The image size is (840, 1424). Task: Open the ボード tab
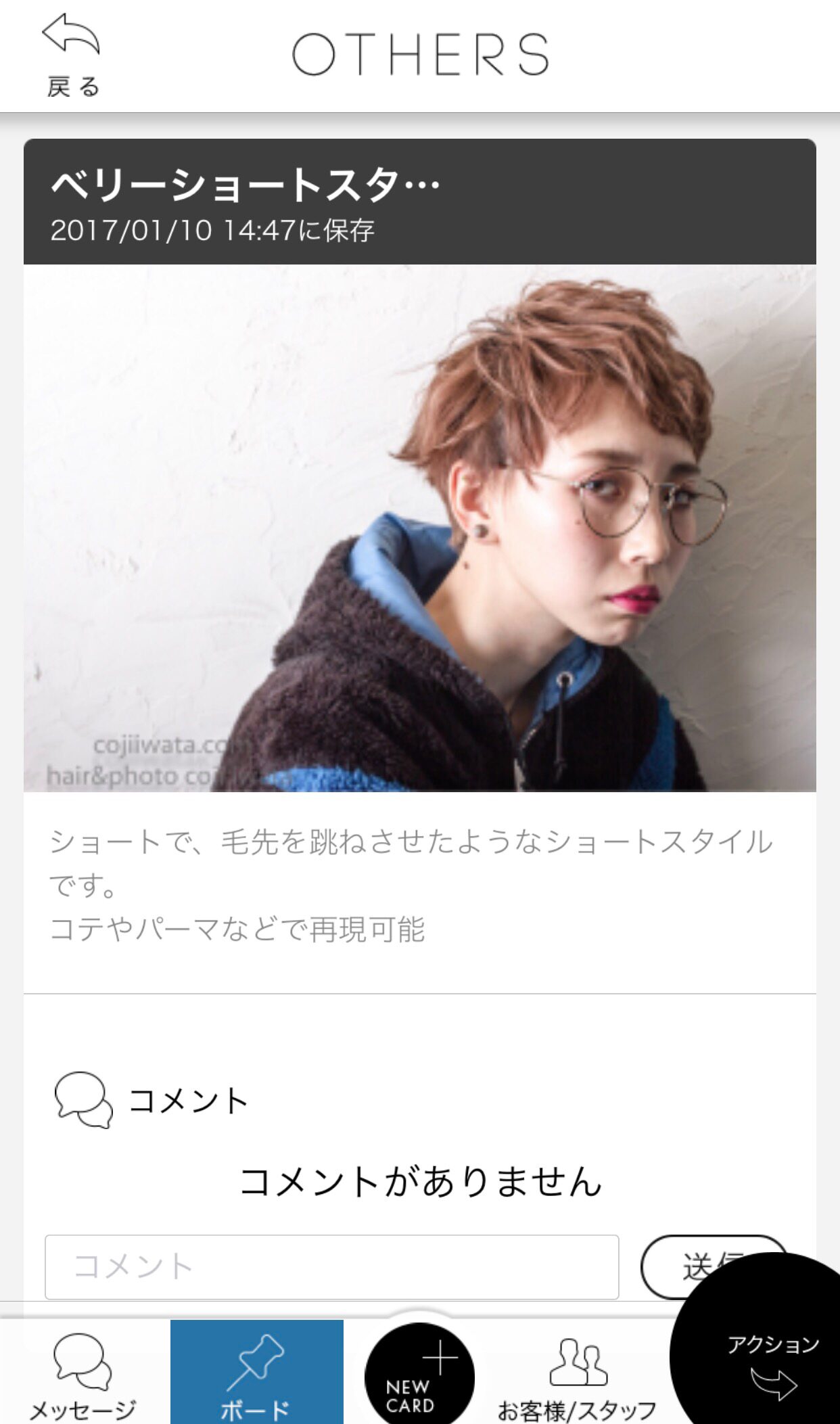[256, 1373]
